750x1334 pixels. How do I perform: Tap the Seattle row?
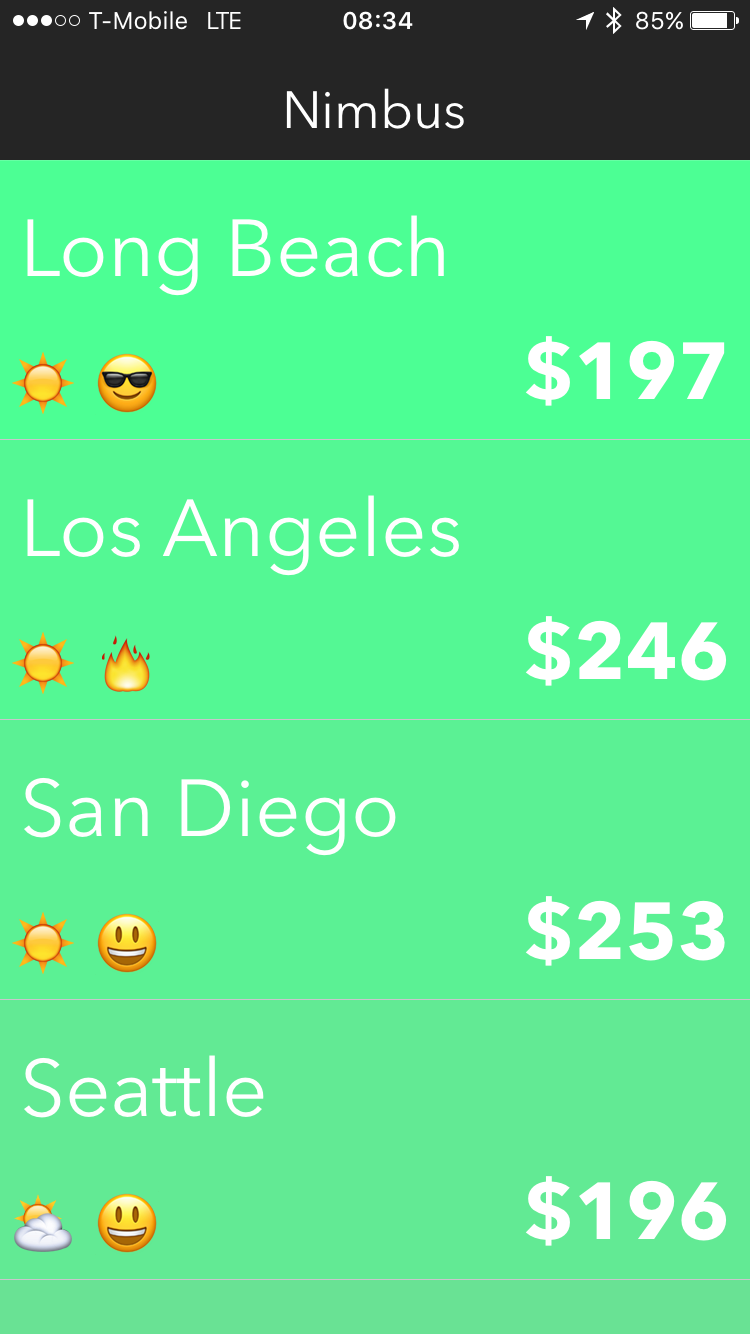pos(375,1140)
